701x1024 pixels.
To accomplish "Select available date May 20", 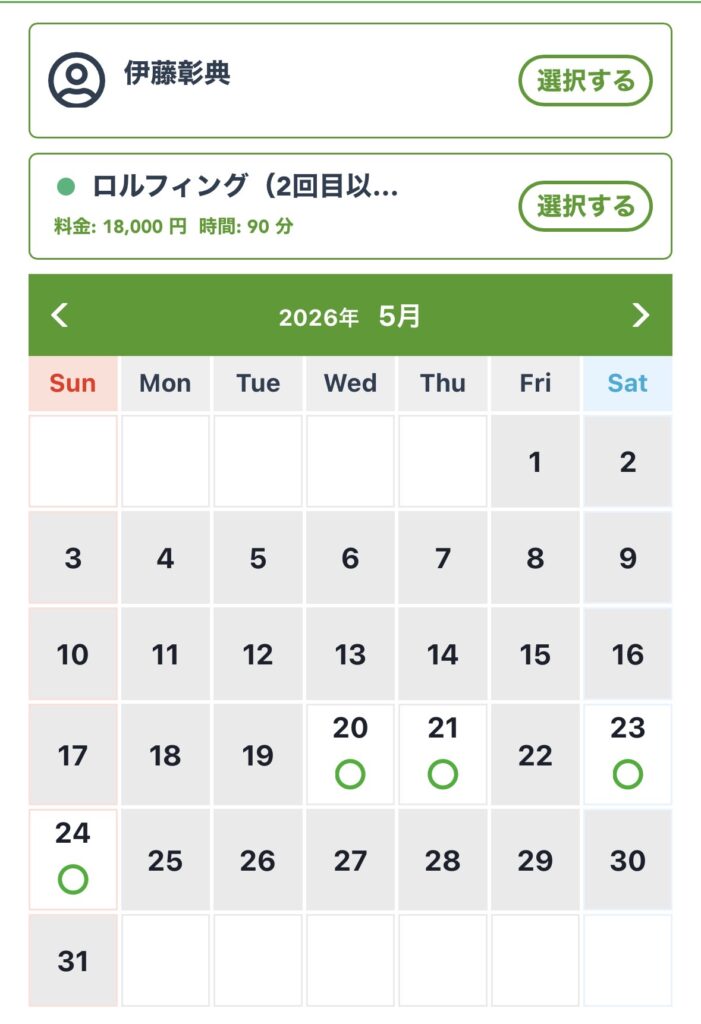I will pos(350,754).
